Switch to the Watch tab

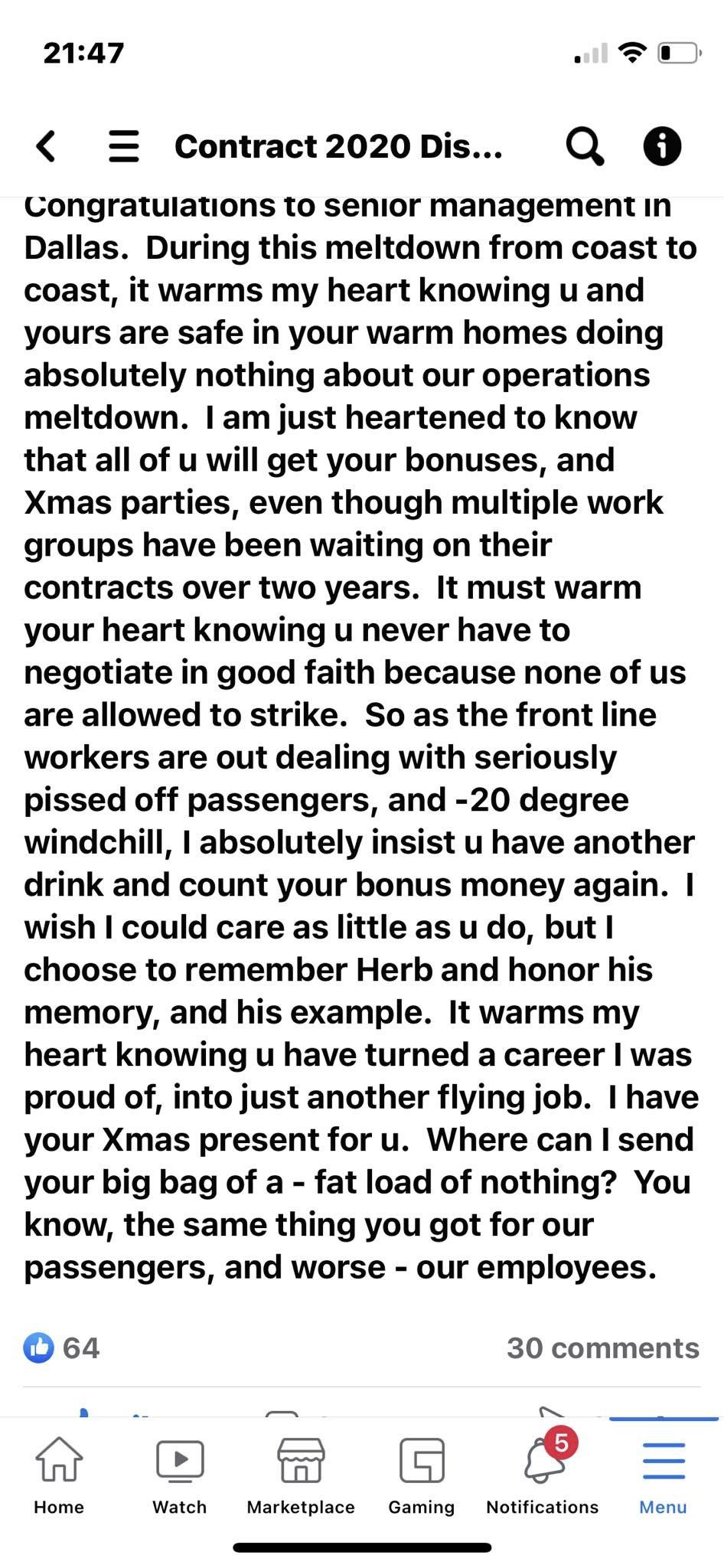click(x=180, y=1475)
